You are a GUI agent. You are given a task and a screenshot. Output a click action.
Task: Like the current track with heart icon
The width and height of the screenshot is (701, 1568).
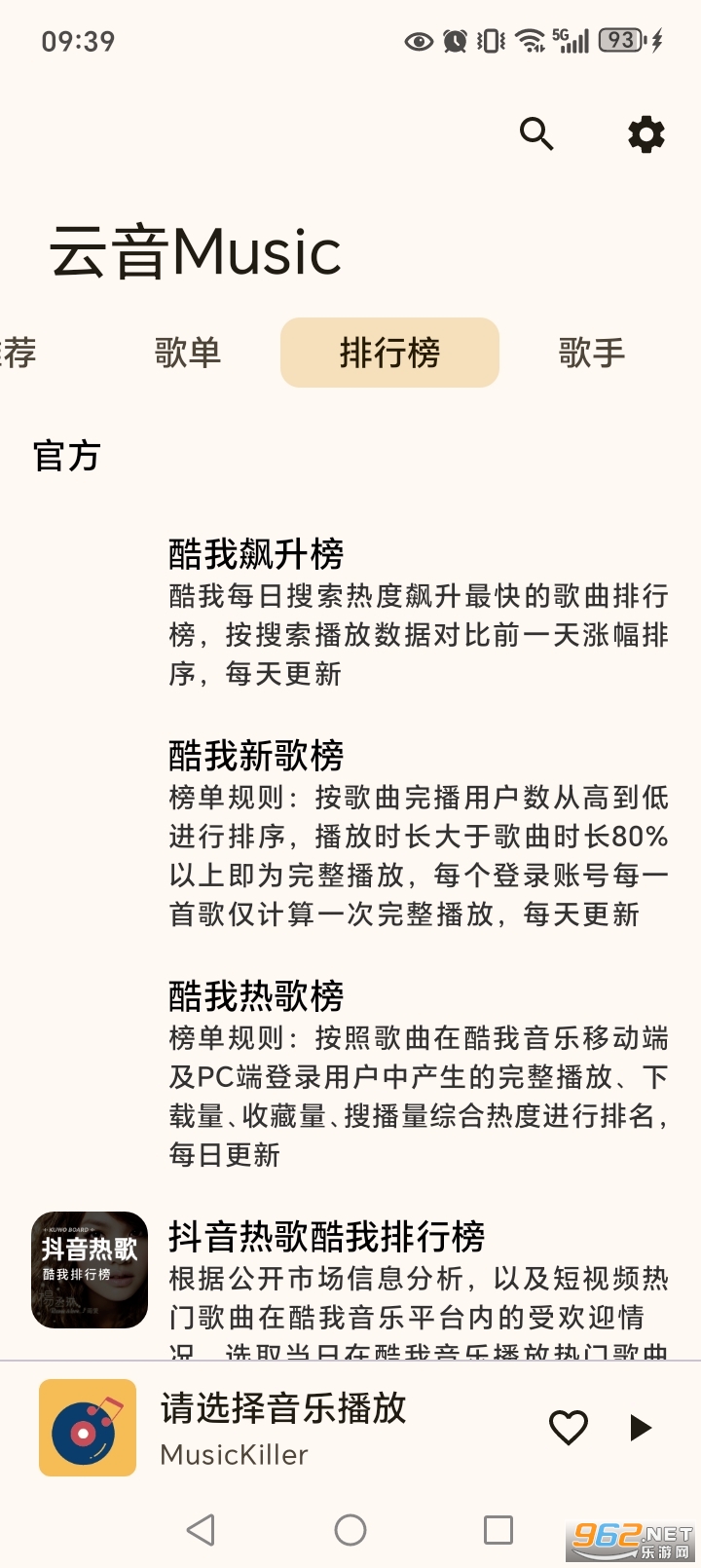point(569,1428)
